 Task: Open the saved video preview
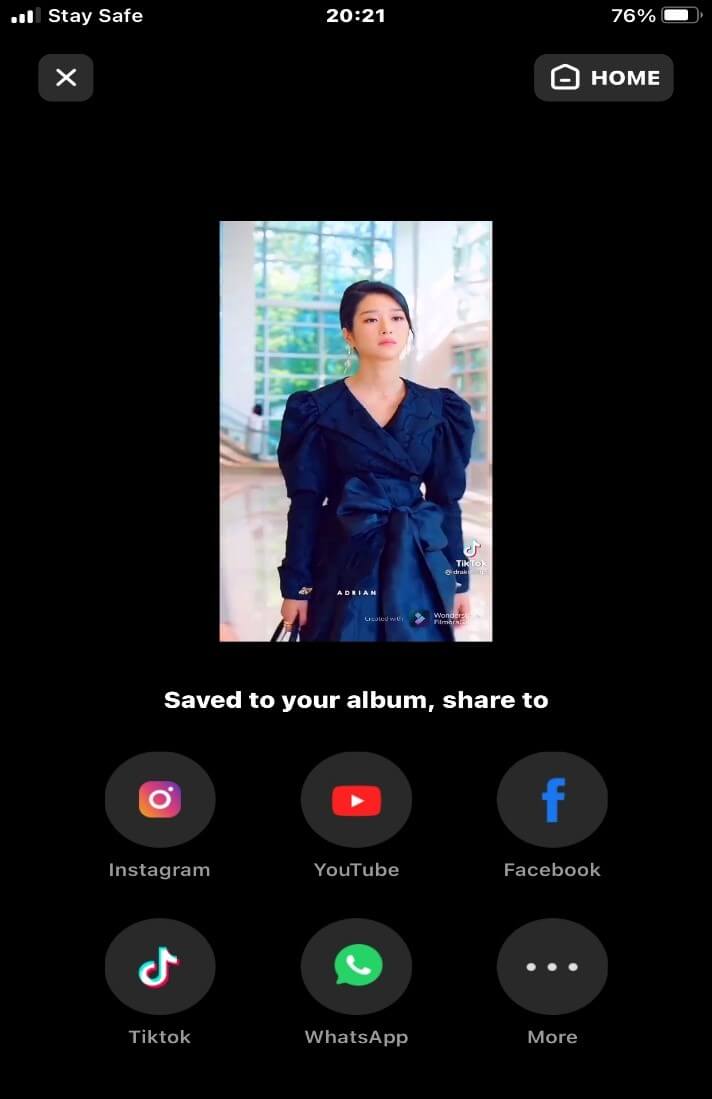pos(356,431)
